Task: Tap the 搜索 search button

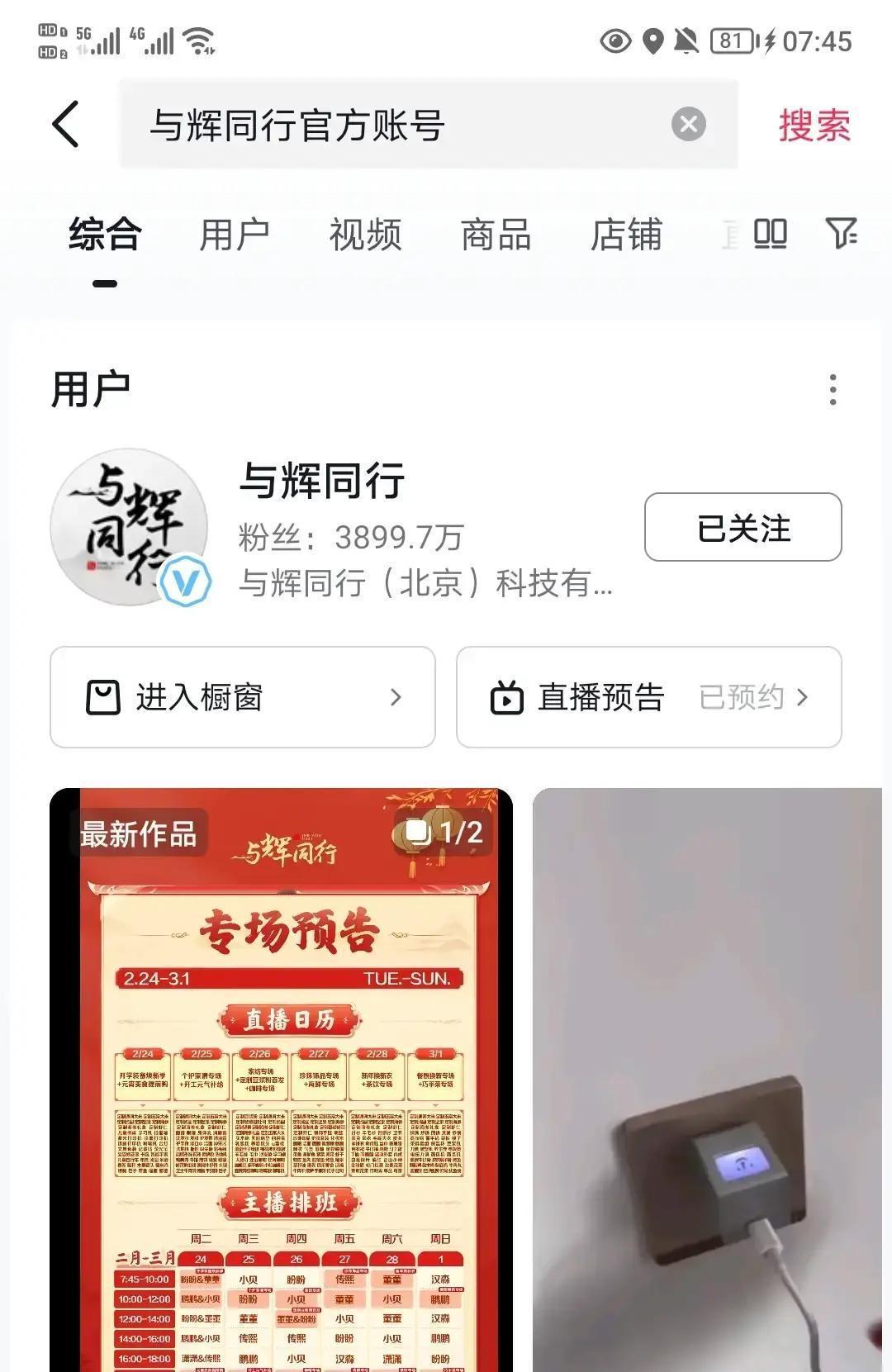Action: (x=812, y=126)
